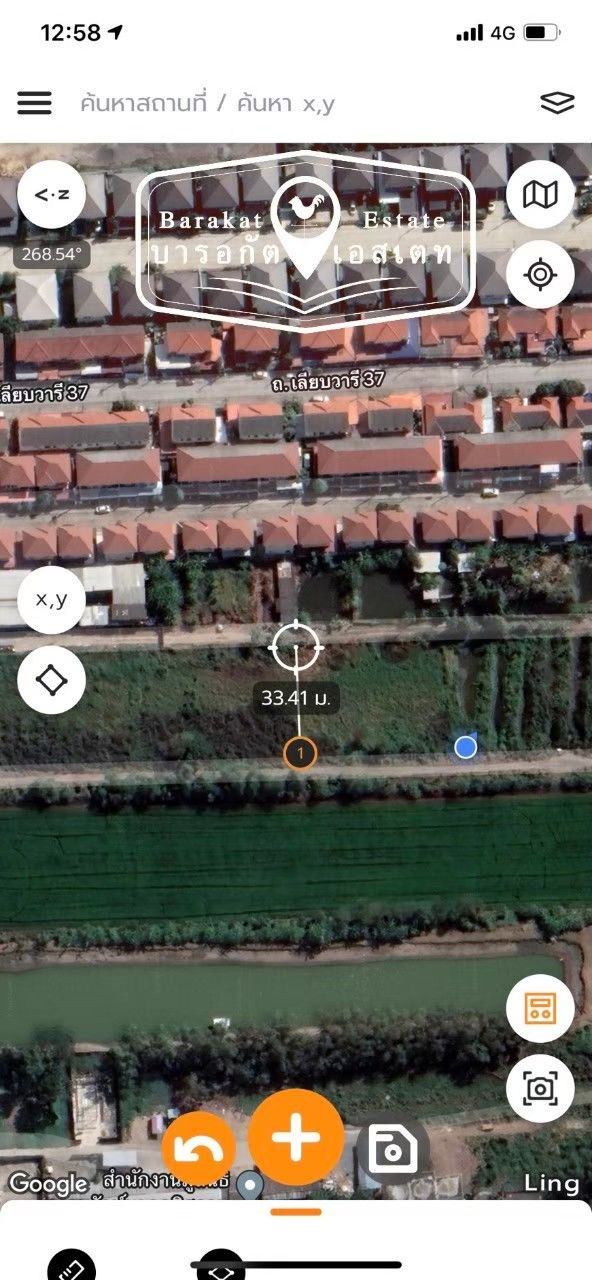
Task: Capture a screenshot of the map
Action: (540, 1088)
